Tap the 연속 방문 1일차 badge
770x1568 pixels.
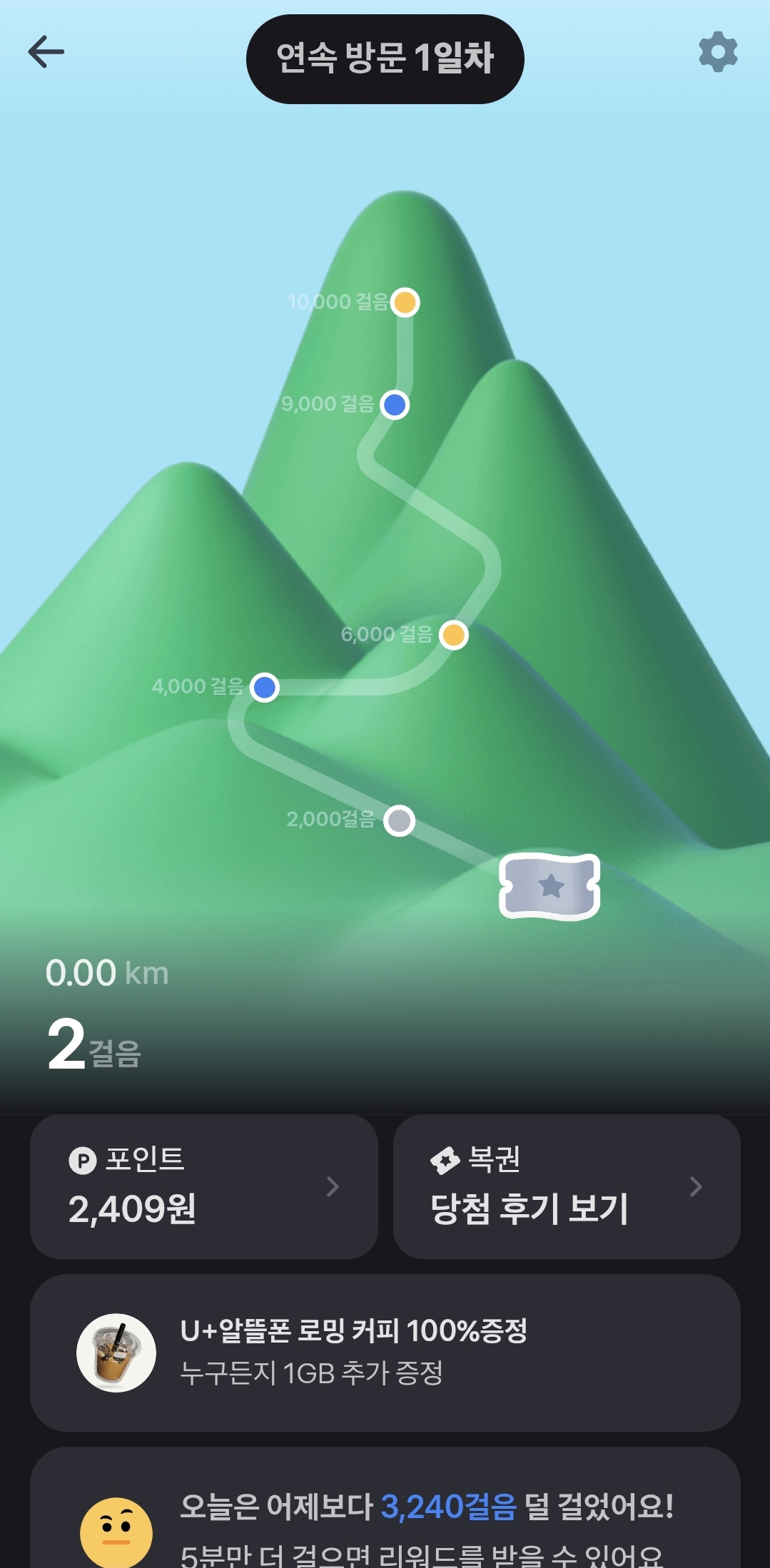pyautogui.click(x=385, y=58)
